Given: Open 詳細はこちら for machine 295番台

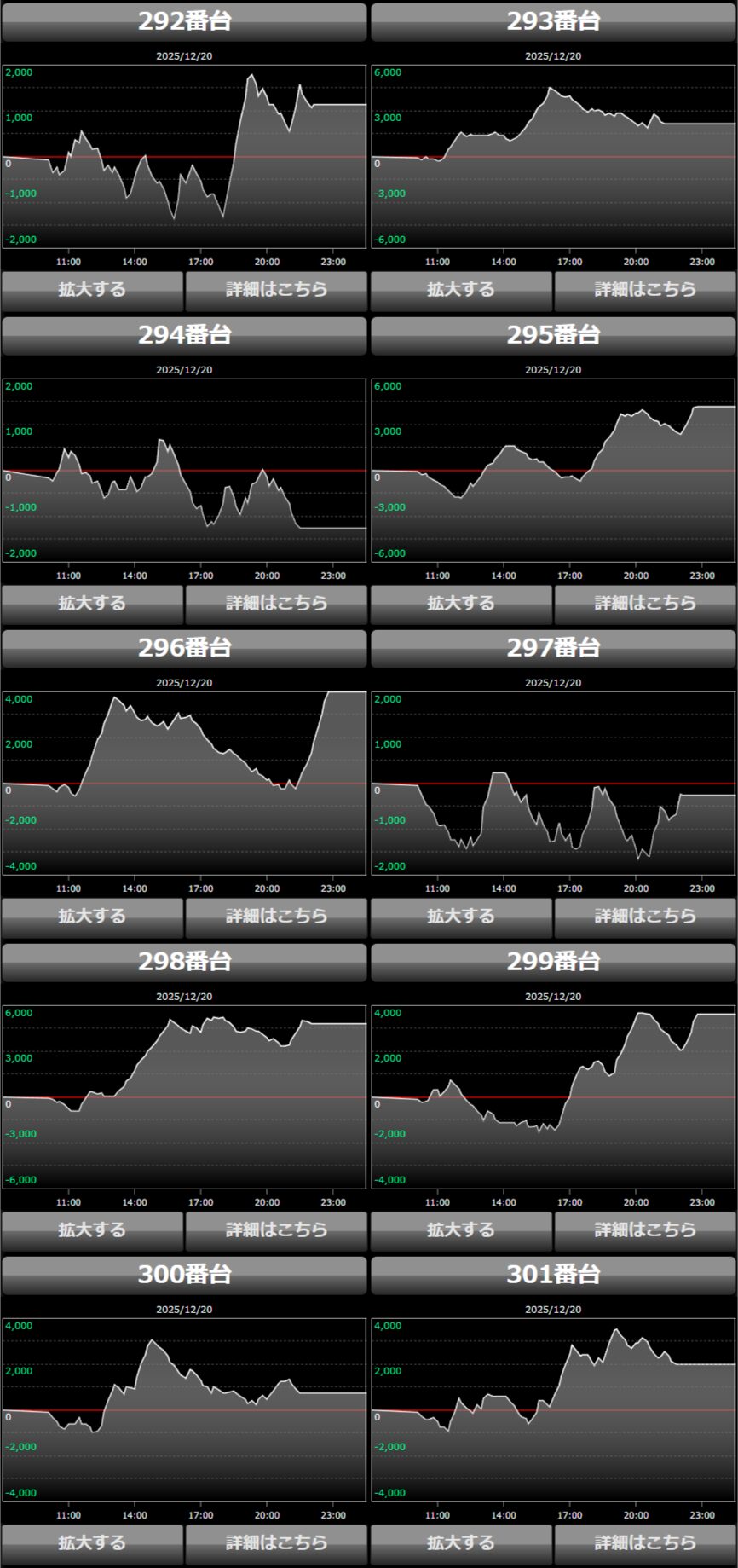Looking at the screenshot, I should (645, 604).
